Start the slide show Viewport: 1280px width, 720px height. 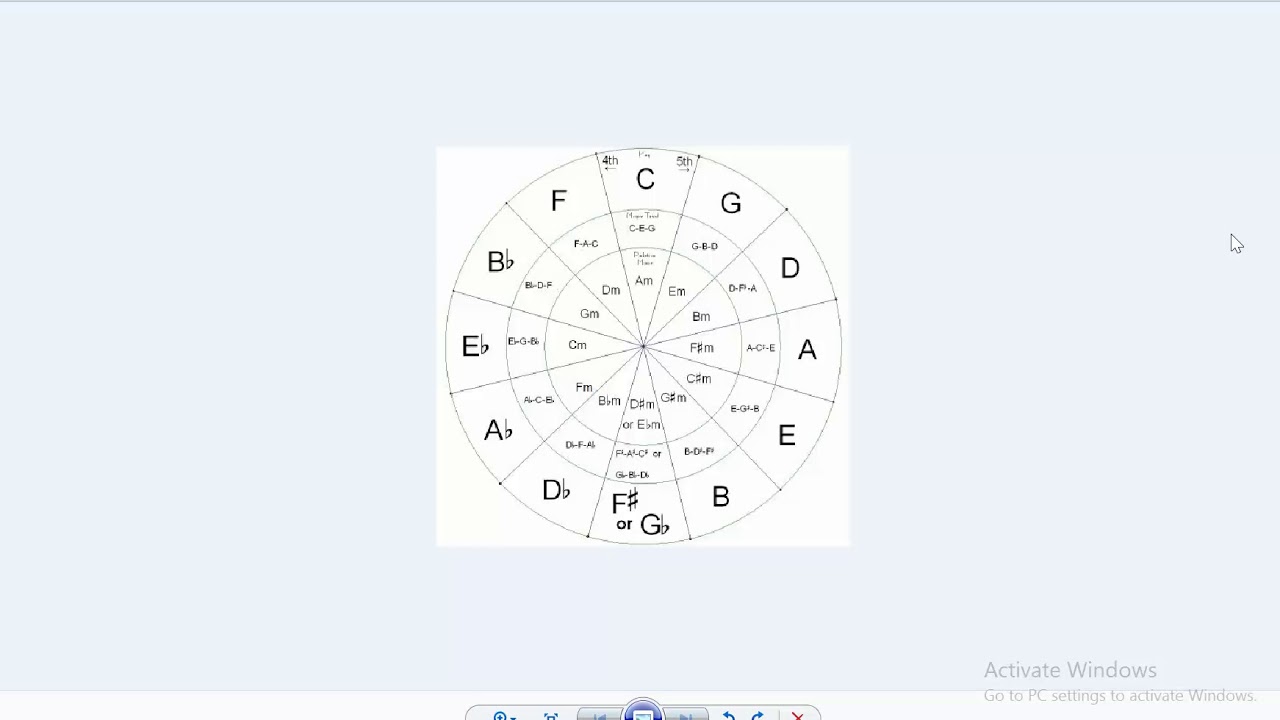click(x=643, y=714)
